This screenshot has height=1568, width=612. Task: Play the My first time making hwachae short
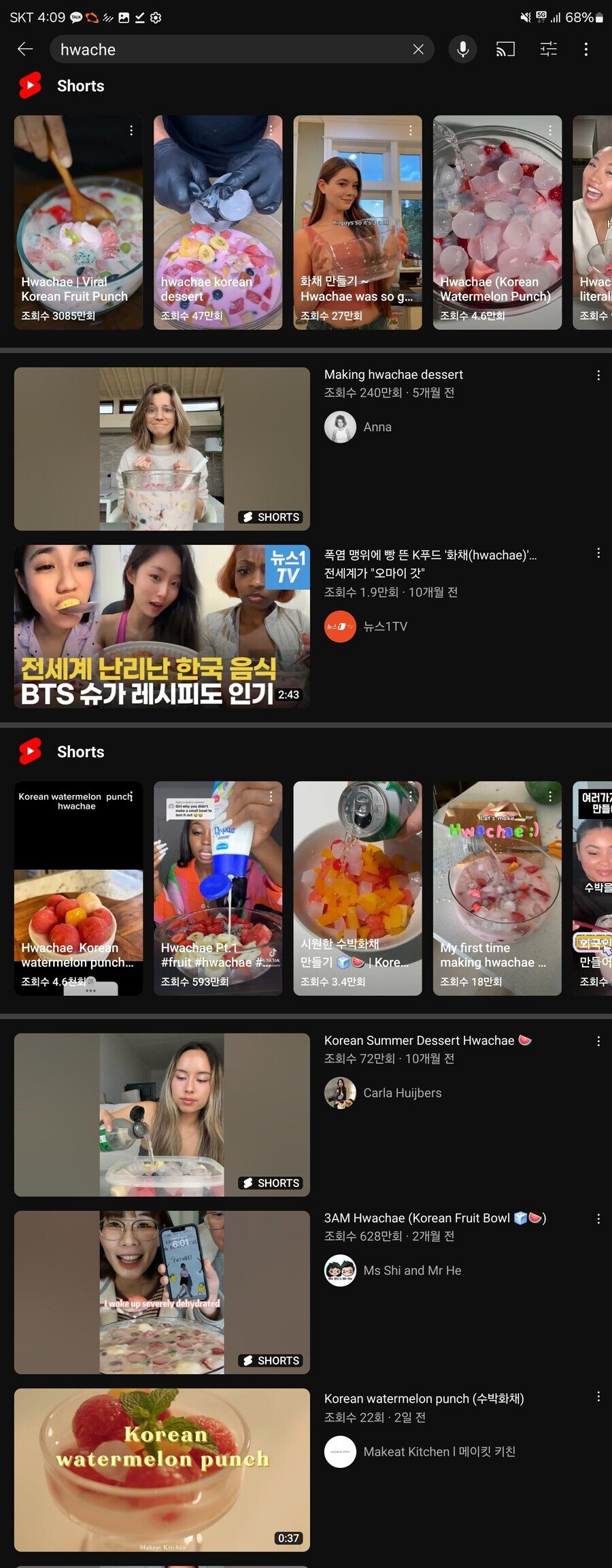coord(497,888)
